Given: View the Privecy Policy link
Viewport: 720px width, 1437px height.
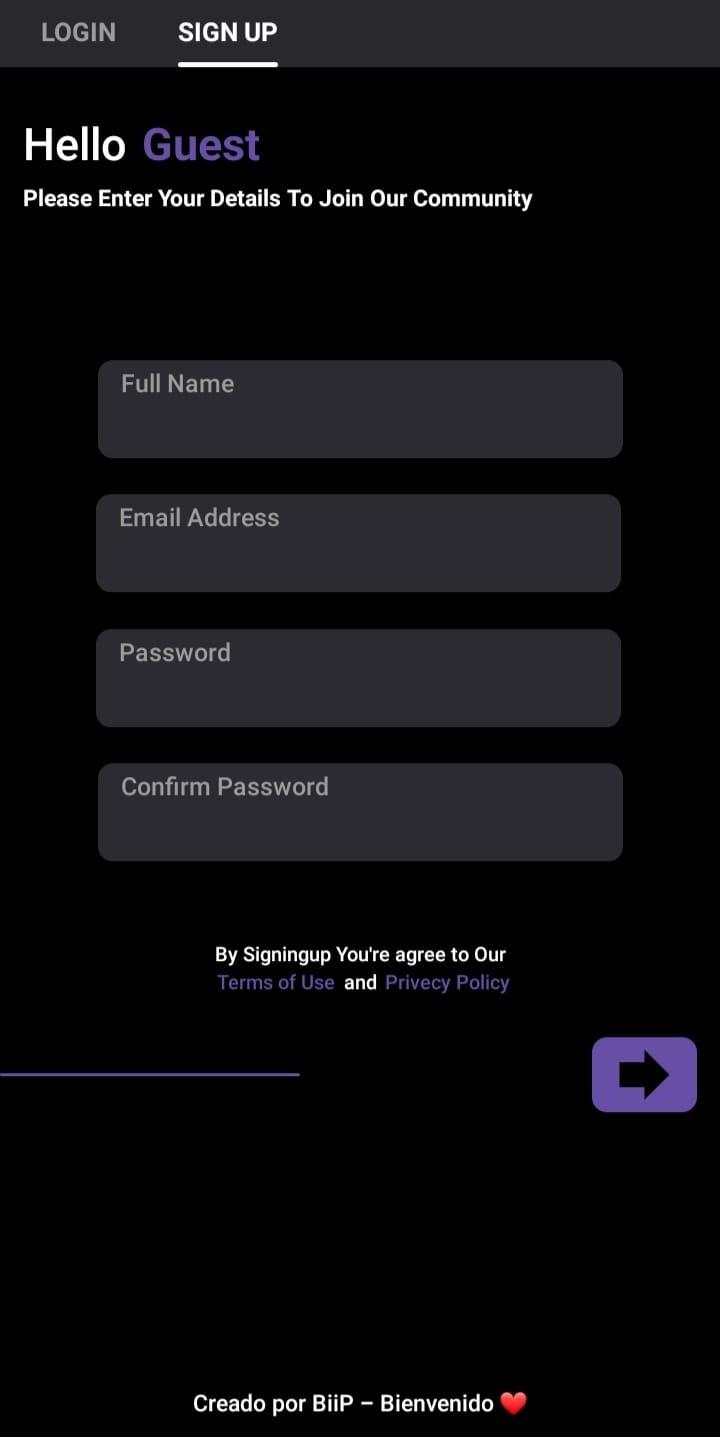Looking at the screenshot, I should click(447, 982).
